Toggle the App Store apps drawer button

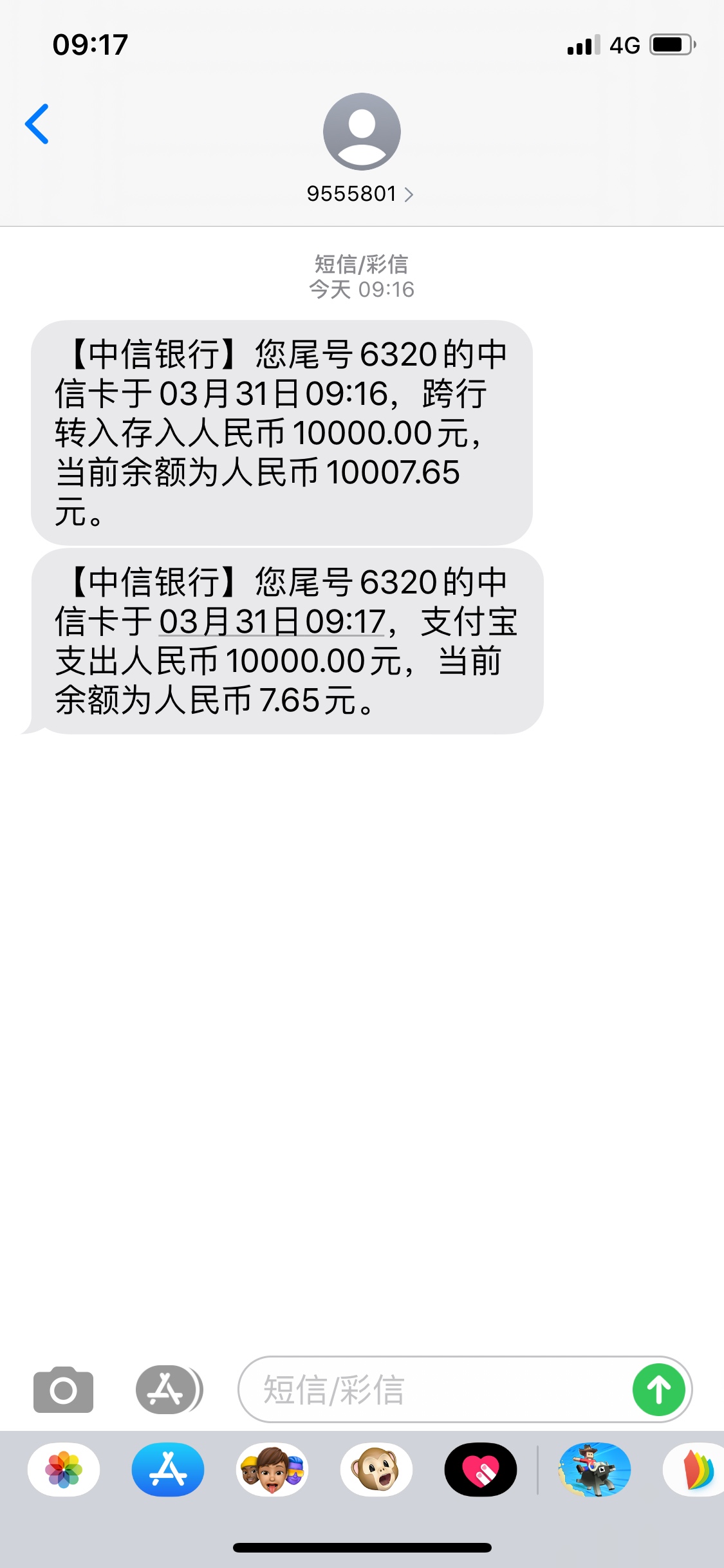(x=169, y=1390)
